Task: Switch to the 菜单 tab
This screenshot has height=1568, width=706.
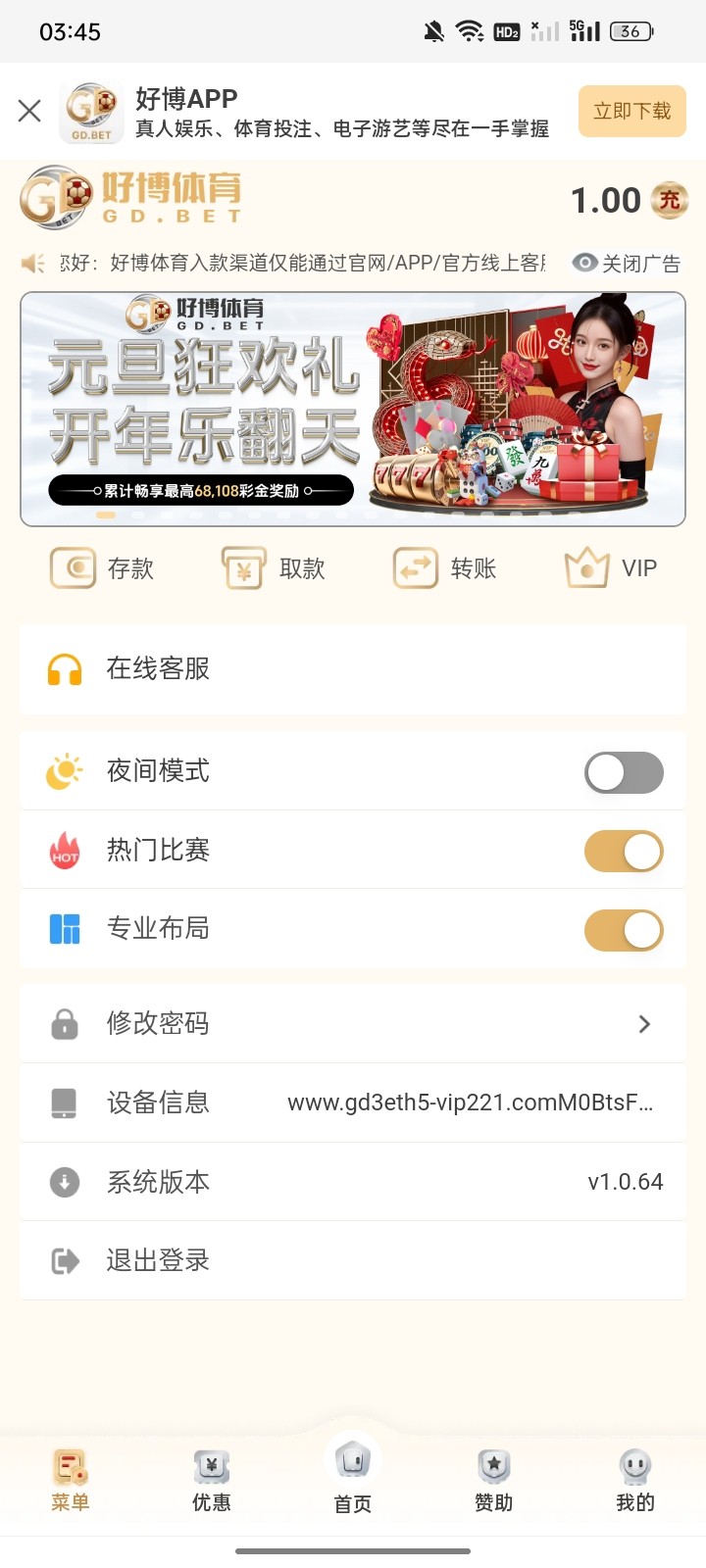Action: click(x=71, y=1480)
